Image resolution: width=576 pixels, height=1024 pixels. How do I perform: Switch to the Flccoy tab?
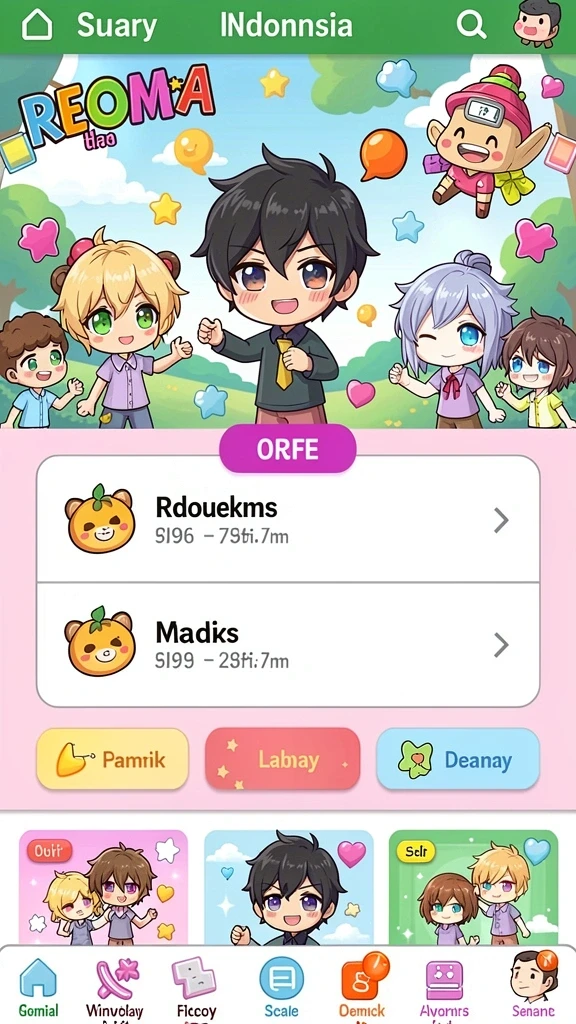tap(196, 987)
